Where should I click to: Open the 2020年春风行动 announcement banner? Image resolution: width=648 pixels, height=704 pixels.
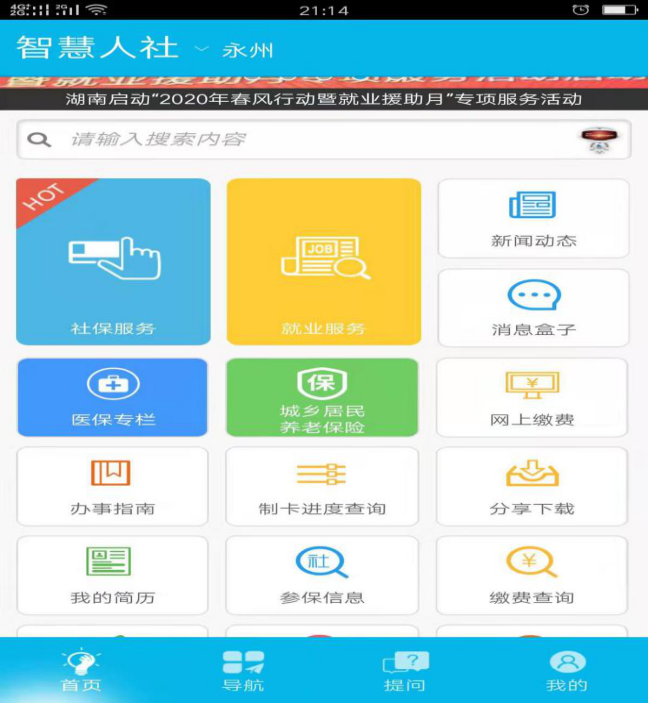[324, 99]
